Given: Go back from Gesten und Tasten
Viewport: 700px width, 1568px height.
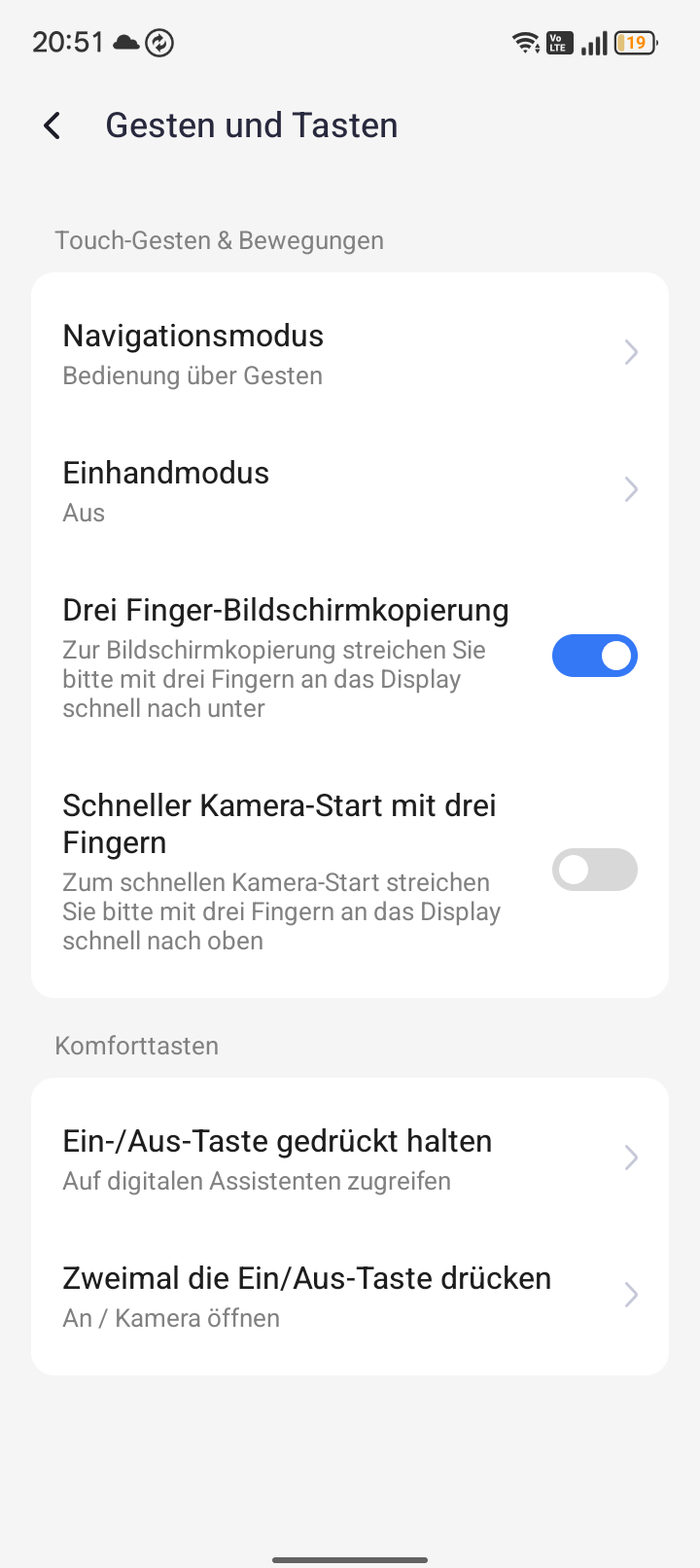Looking at the screenshot, I should [x=52, y=125].
